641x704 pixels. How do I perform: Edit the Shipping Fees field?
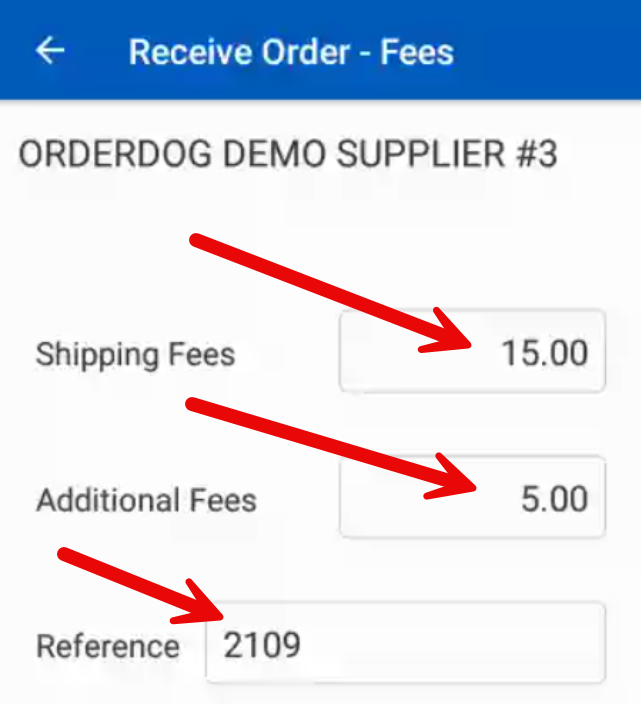coord(472,352)
